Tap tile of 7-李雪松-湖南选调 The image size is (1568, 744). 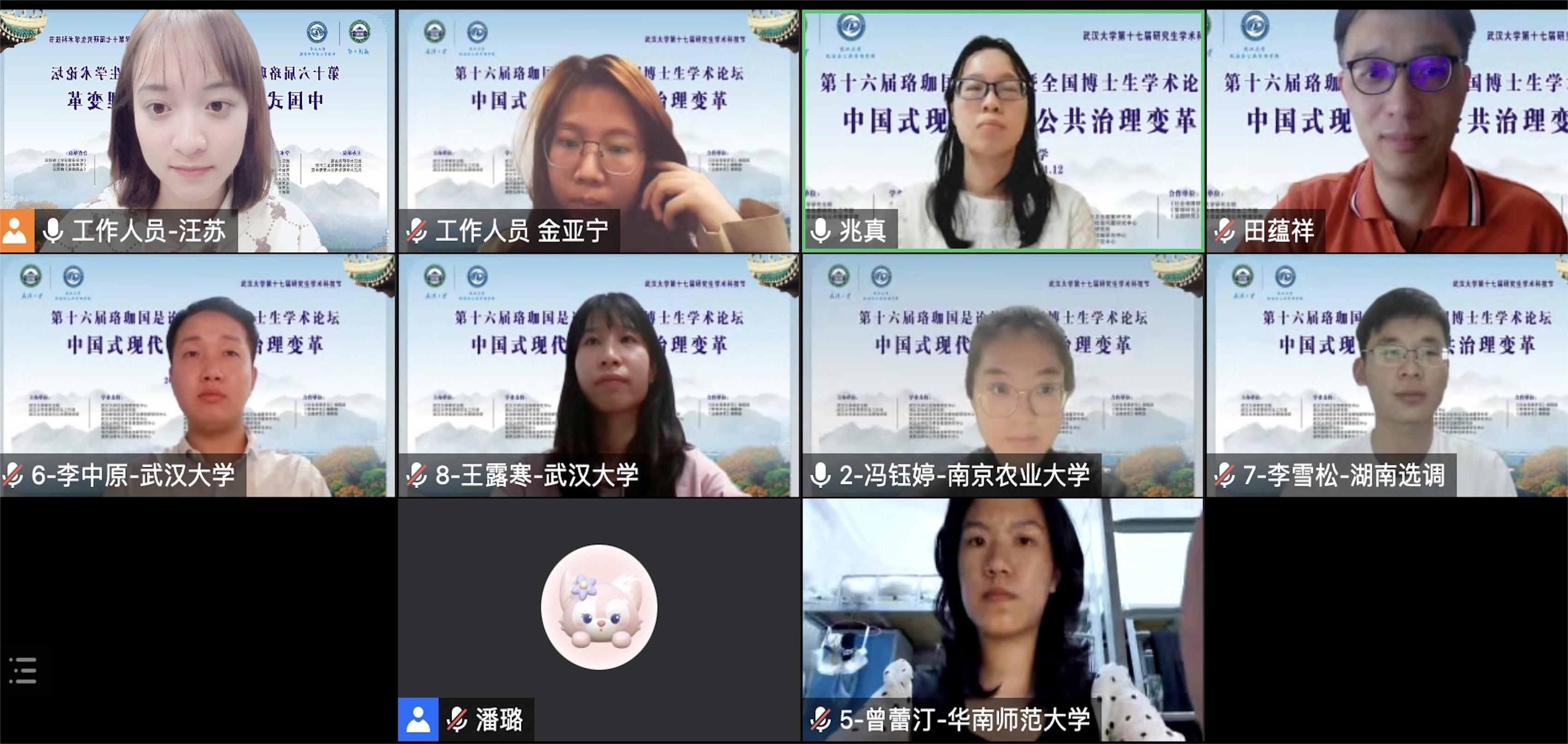click(x=1386, y=375)
